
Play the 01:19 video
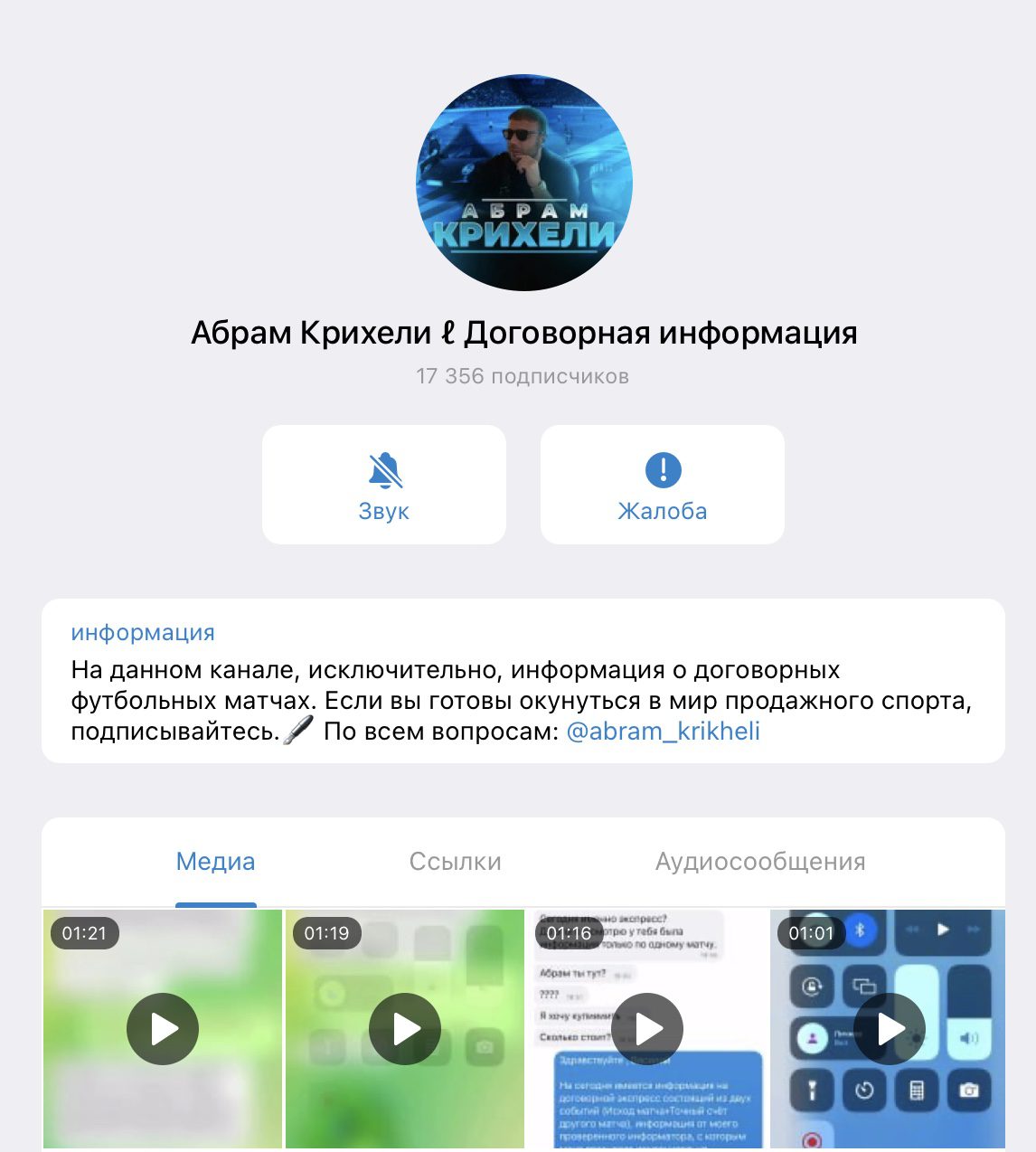click(405, 1029)
